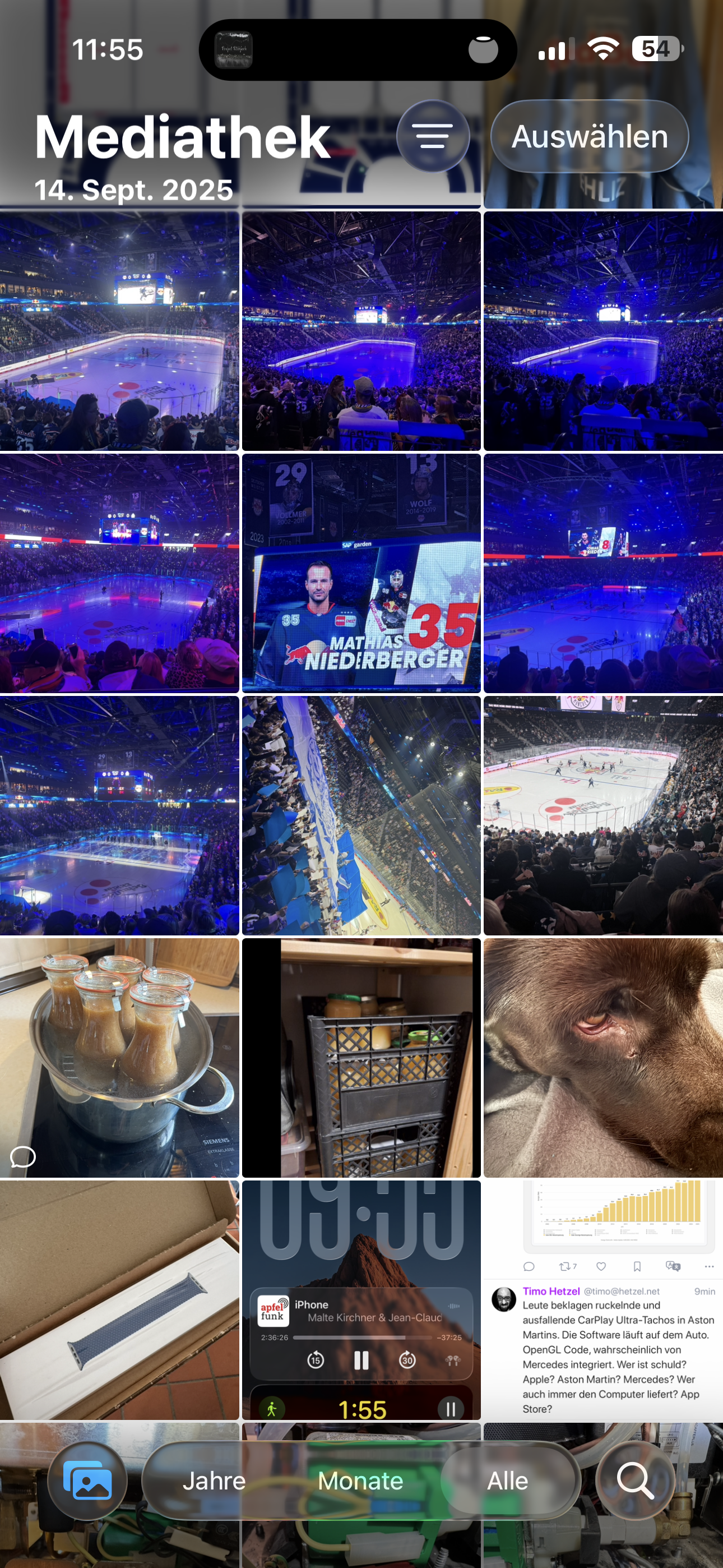Open the photo of jars in a pot
This screenshot has width=723, height=1568.
(x=119, y=1057)
